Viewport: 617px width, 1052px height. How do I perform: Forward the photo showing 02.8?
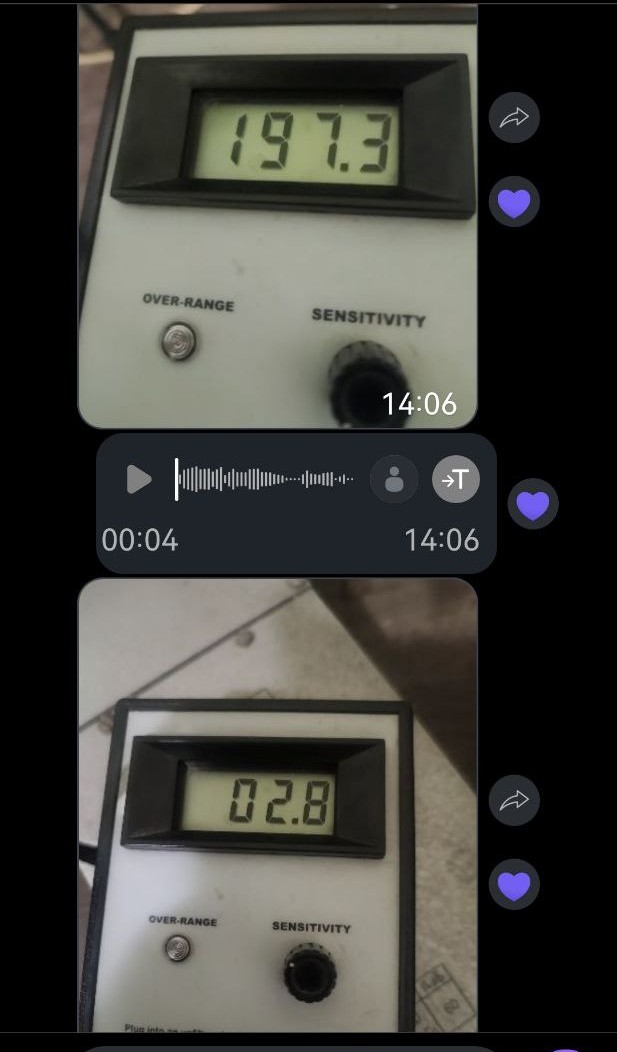[514, 800]
